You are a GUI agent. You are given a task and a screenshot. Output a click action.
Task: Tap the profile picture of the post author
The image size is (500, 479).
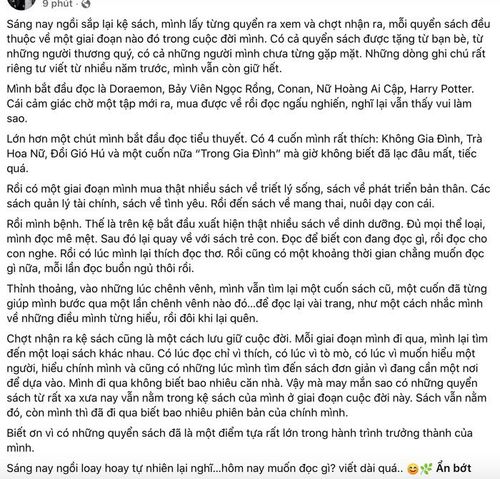(x=21, y=3)
